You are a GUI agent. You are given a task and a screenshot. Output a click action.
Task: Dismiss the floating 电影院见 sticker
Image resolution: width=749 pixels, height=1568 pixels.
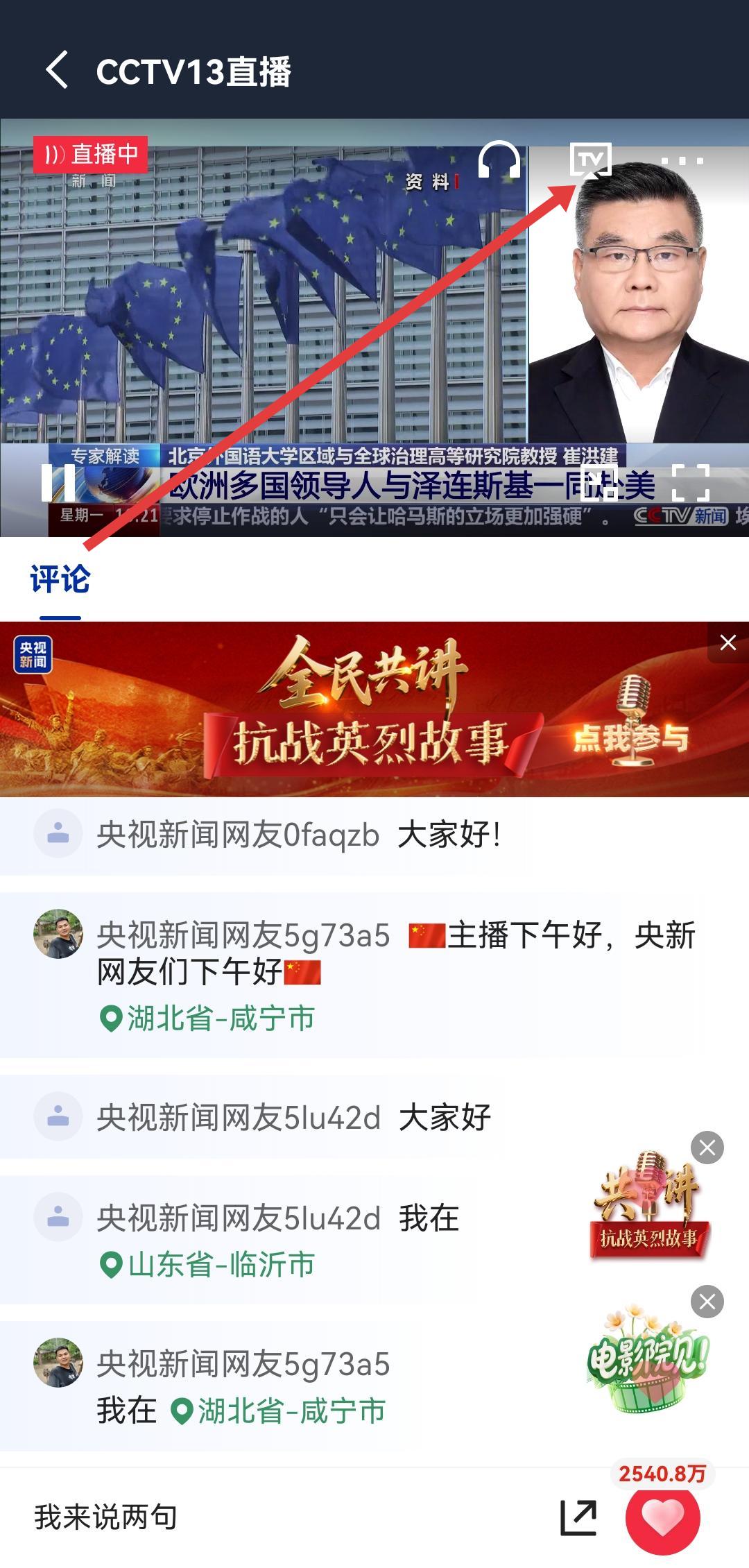tap(707, 1302)
